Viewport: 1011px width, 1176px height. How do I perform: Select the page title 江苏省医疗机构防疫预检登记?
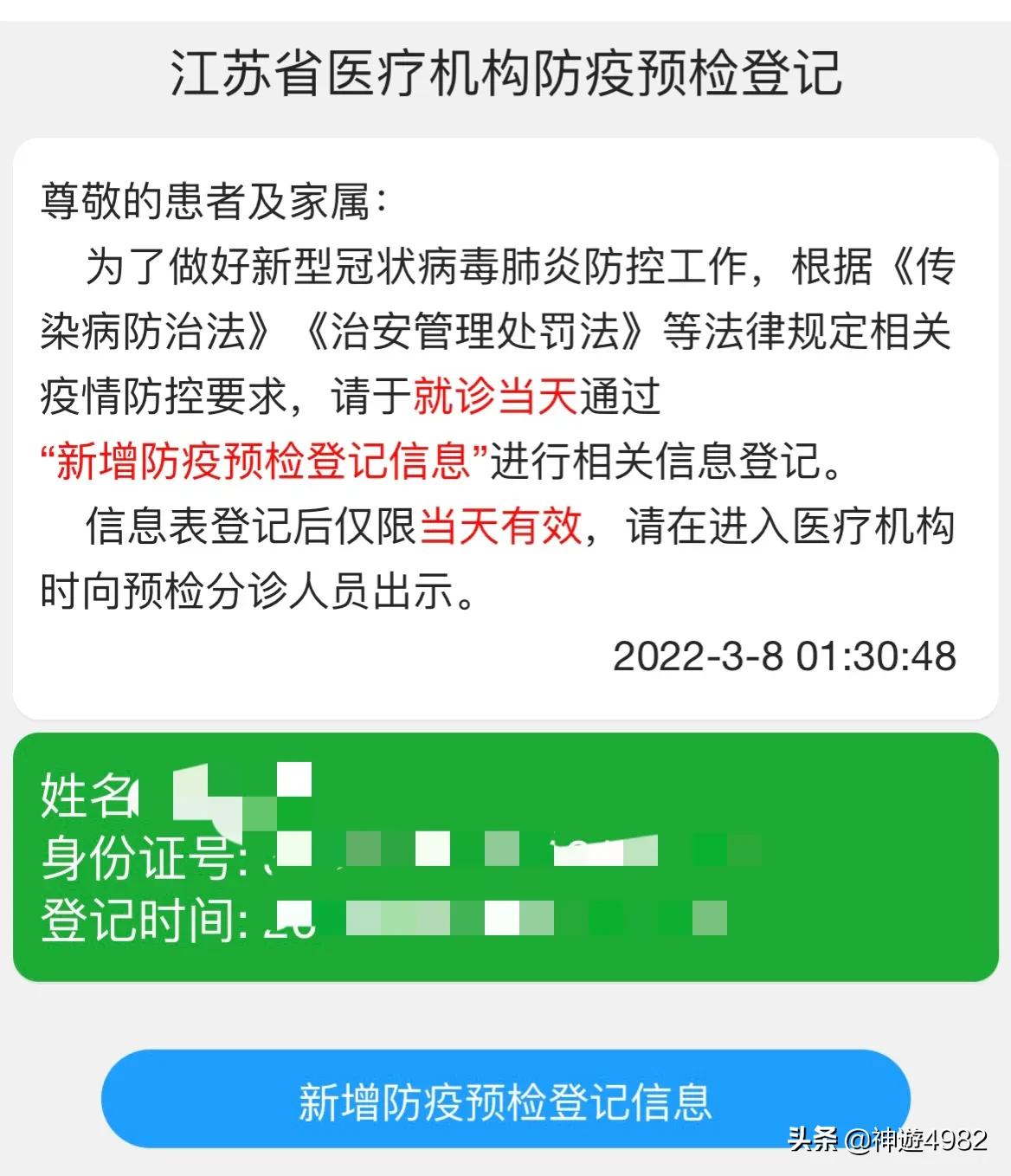coord(505,74)
